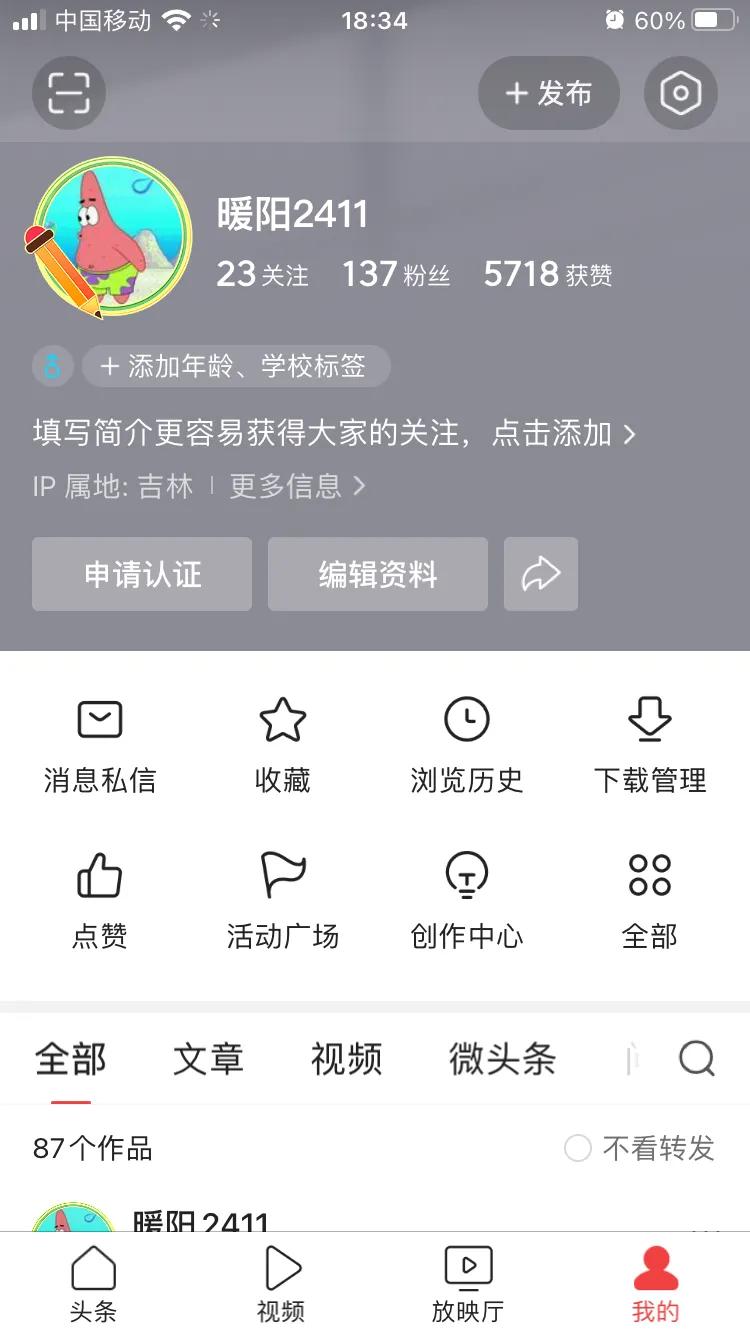Open 编辑资料 to edit profile

[377, 574]
